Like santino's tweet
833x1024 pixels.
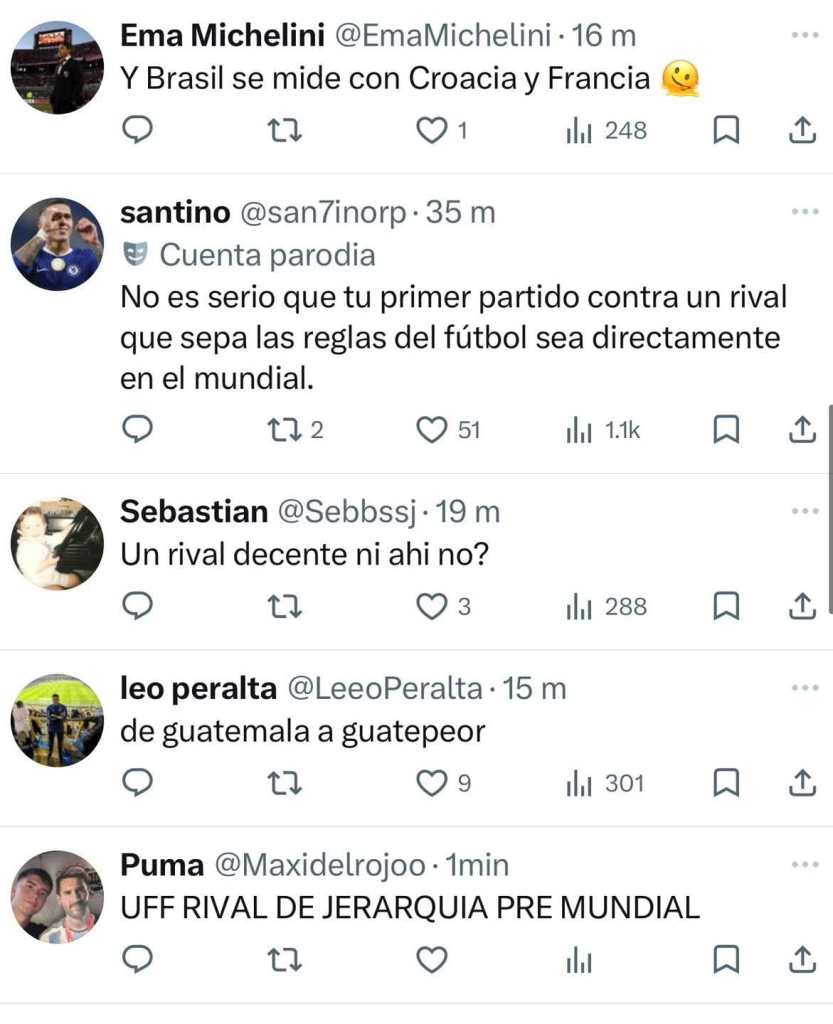tap(431, 430)
